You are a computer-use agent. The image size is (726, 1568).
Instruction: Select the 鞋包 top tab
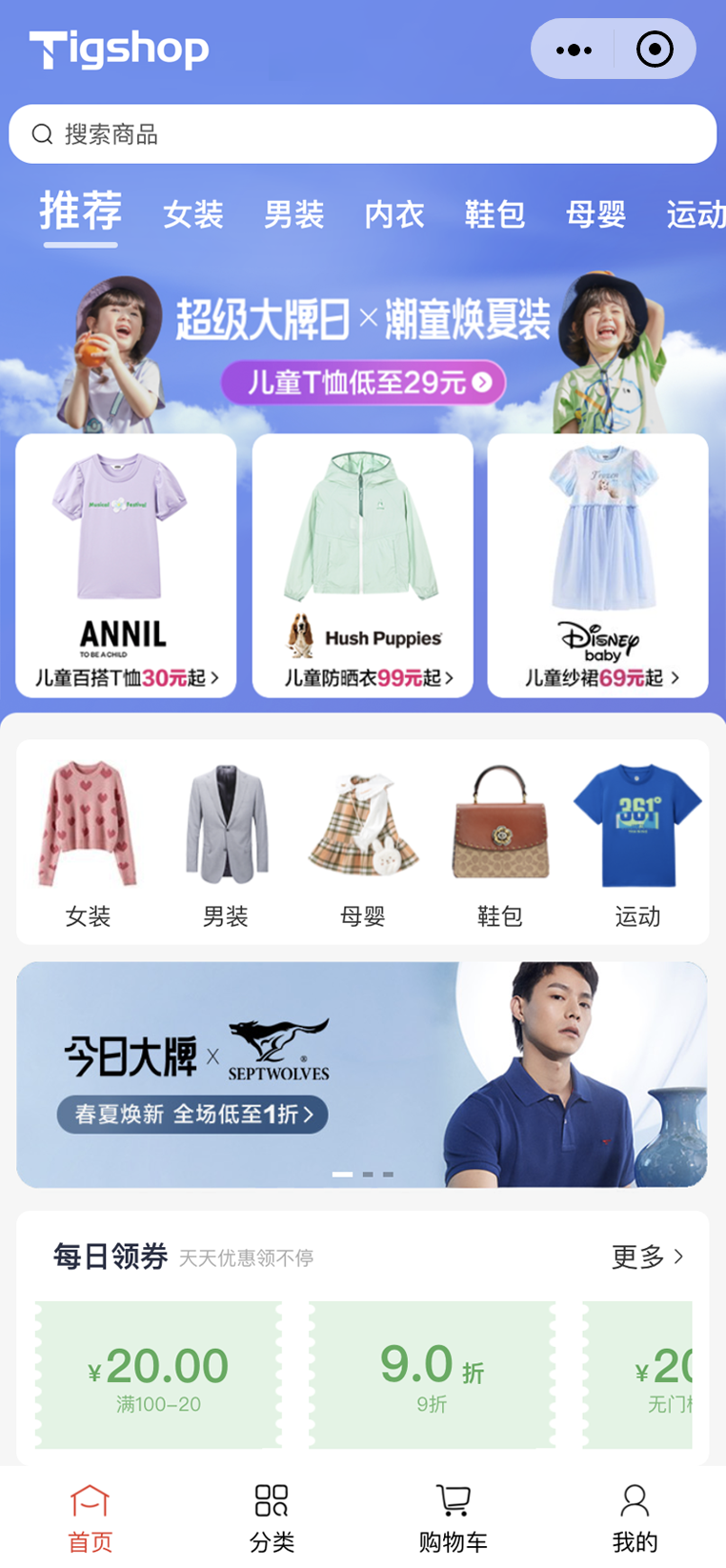(495, 214)
